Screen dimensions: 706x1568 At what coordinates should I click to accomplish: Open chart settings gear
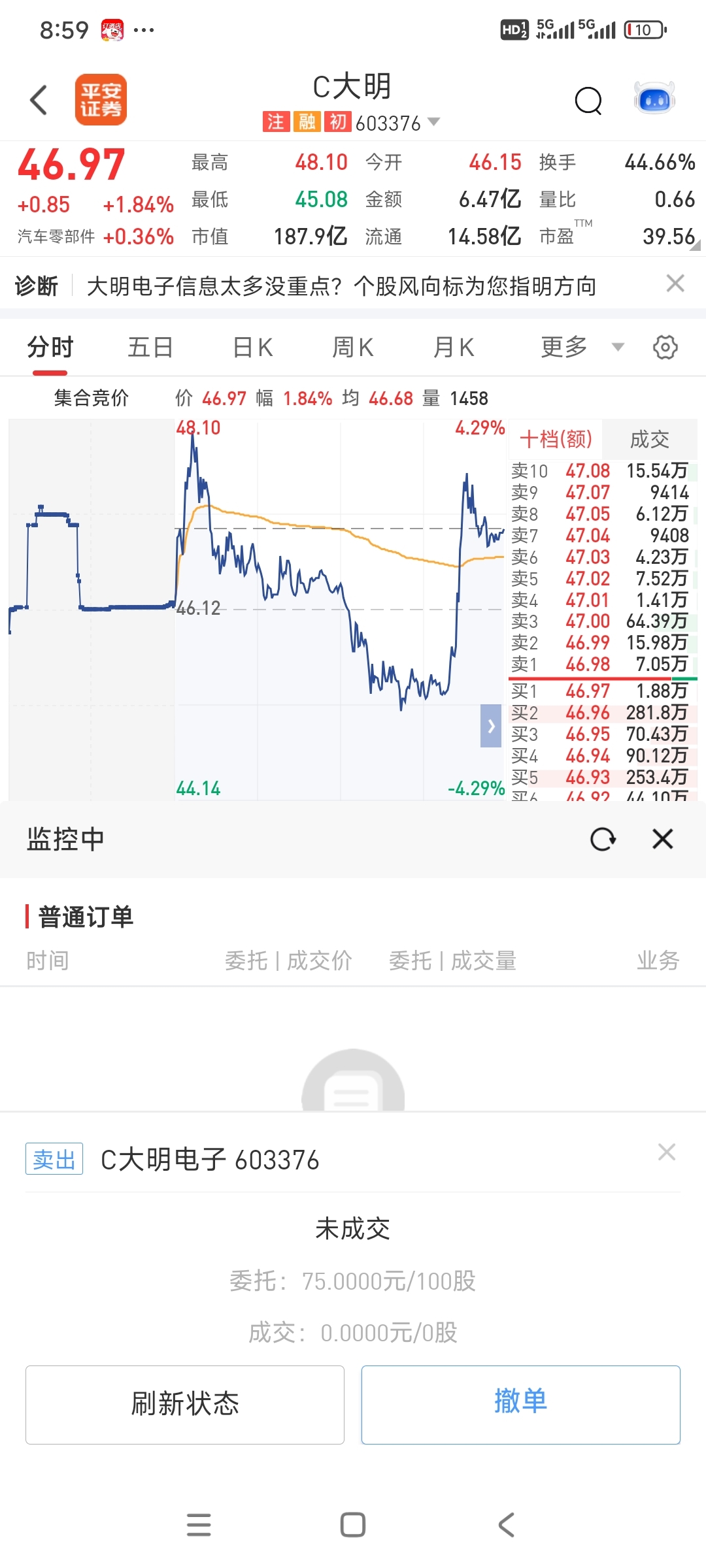[x=665, y=347]
